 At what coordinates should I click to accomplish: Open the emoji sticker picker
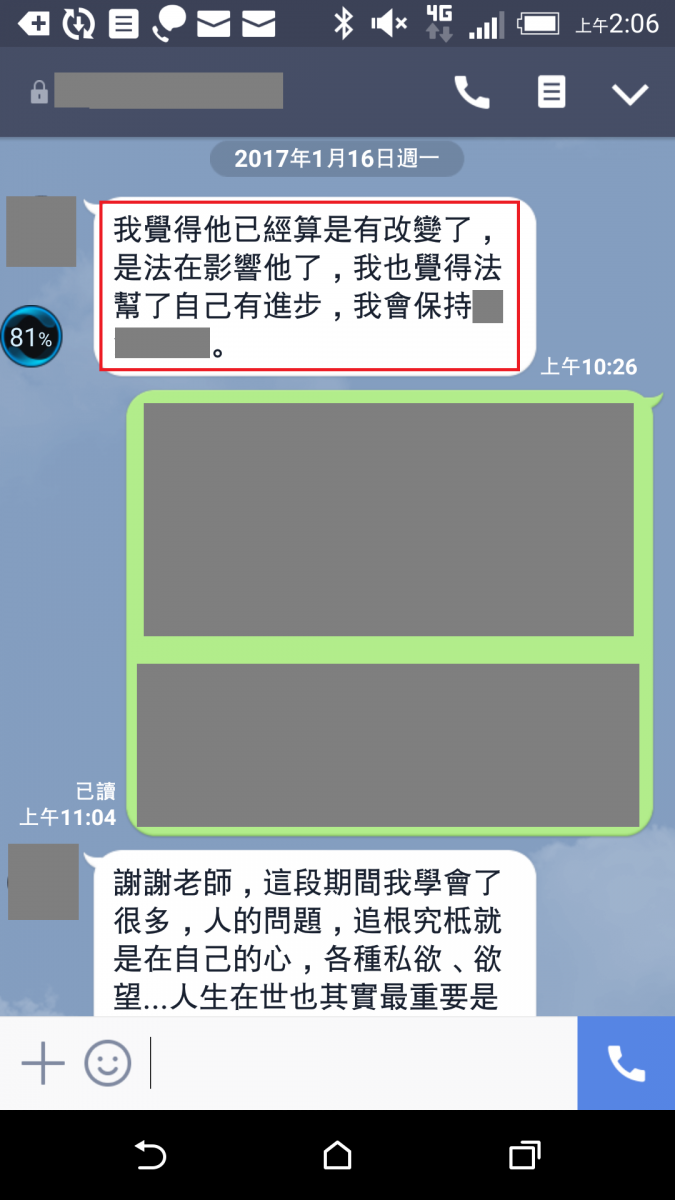coord(107,1062)
